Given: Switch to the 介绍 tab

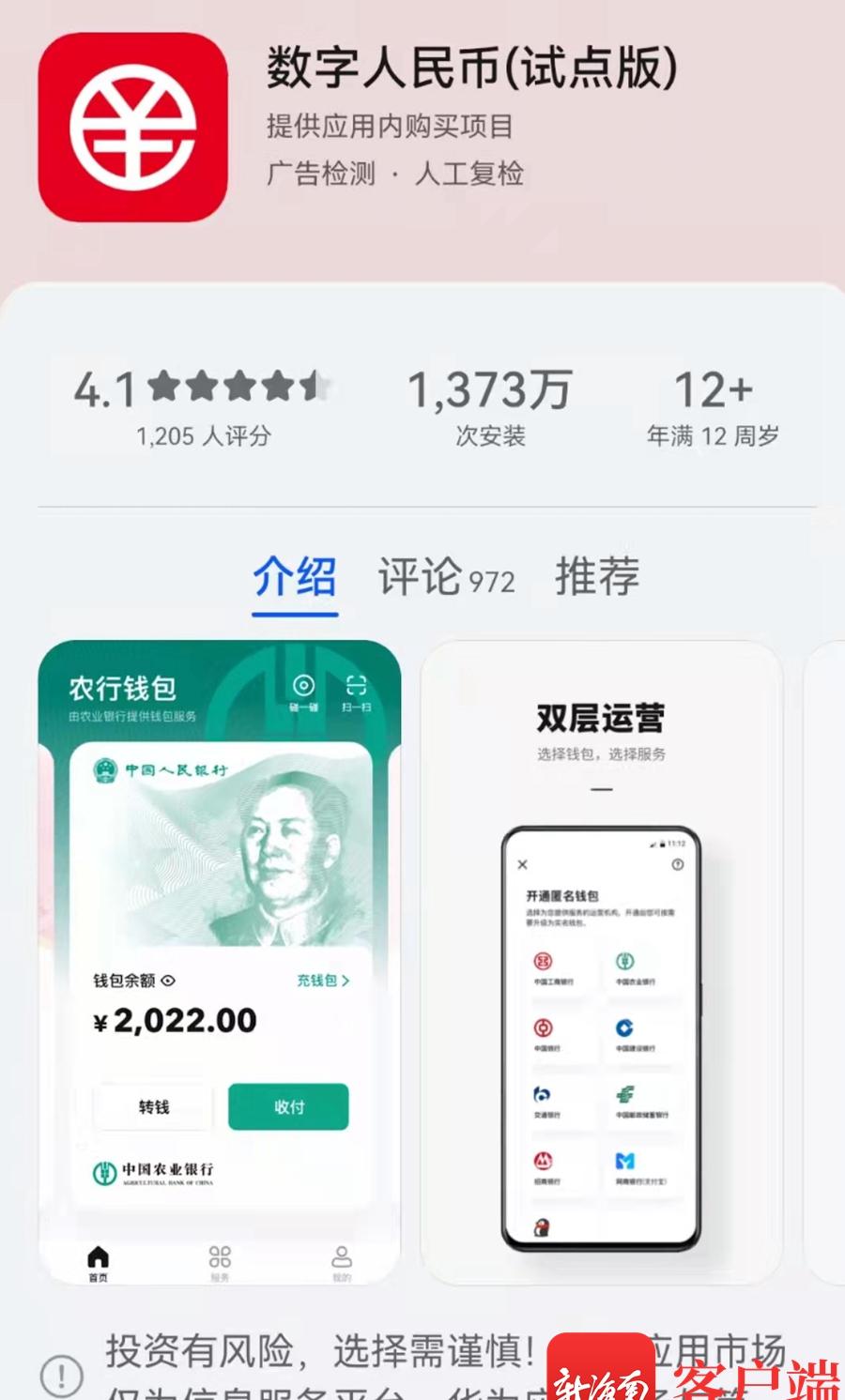Looking at the screenshot, I should click(294, 577).
